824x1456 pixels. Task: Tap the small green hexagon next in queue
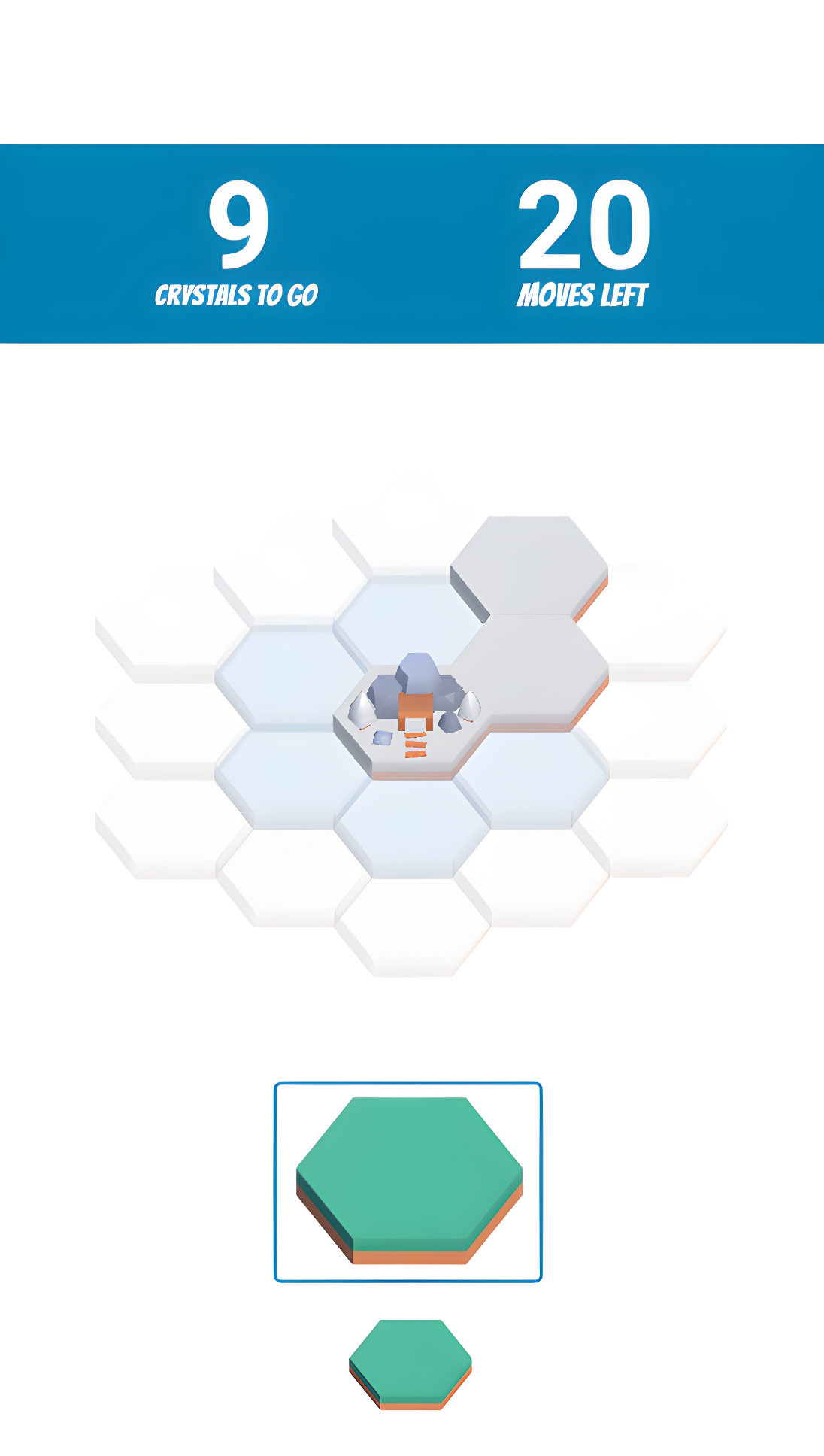[x=410, y=1364]
